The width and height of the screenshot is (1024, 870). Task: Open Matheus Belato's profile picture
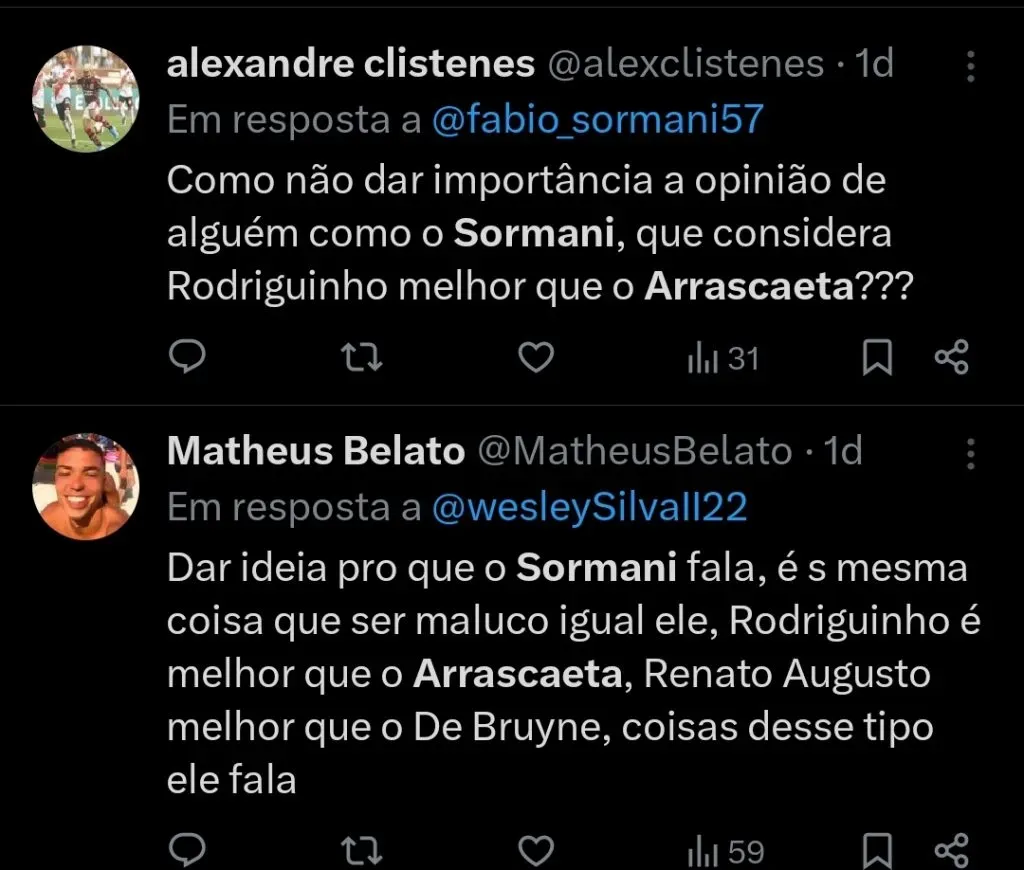(86, 486)
